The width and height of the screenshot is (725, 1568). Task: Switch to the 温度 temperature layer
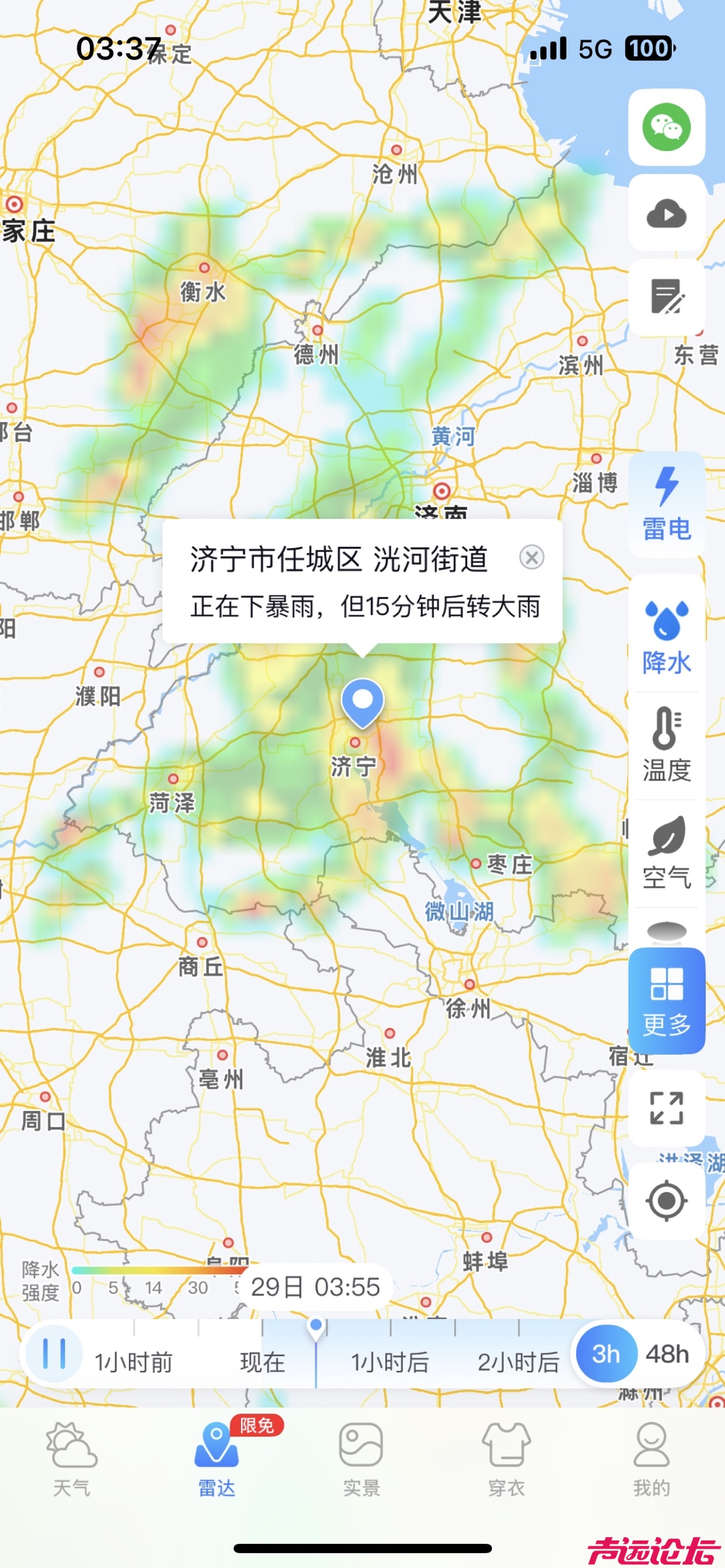(x=666, y=745)
